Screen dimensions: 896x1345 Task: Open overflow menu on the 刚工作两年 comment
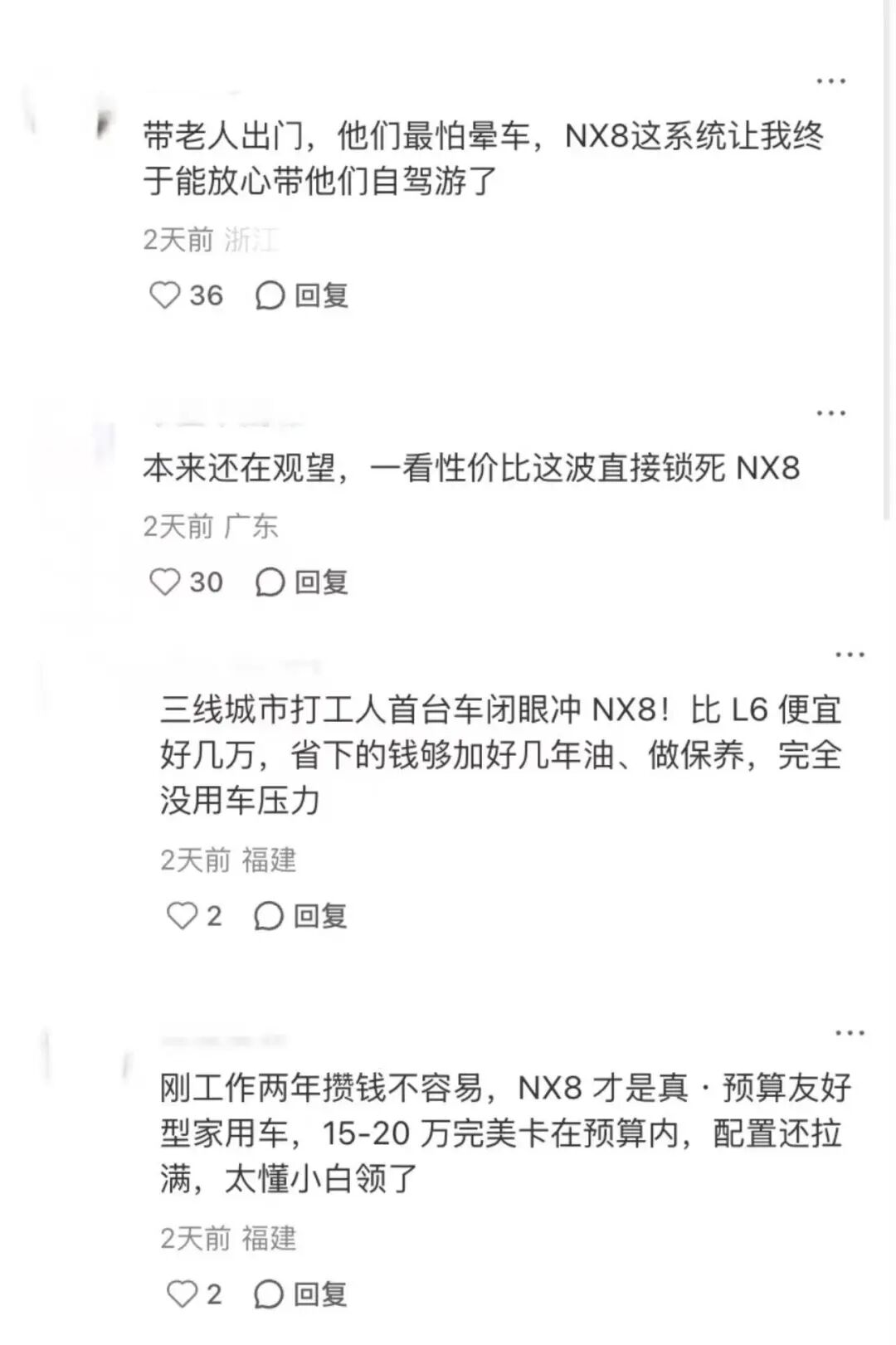tap(850, 1034)
